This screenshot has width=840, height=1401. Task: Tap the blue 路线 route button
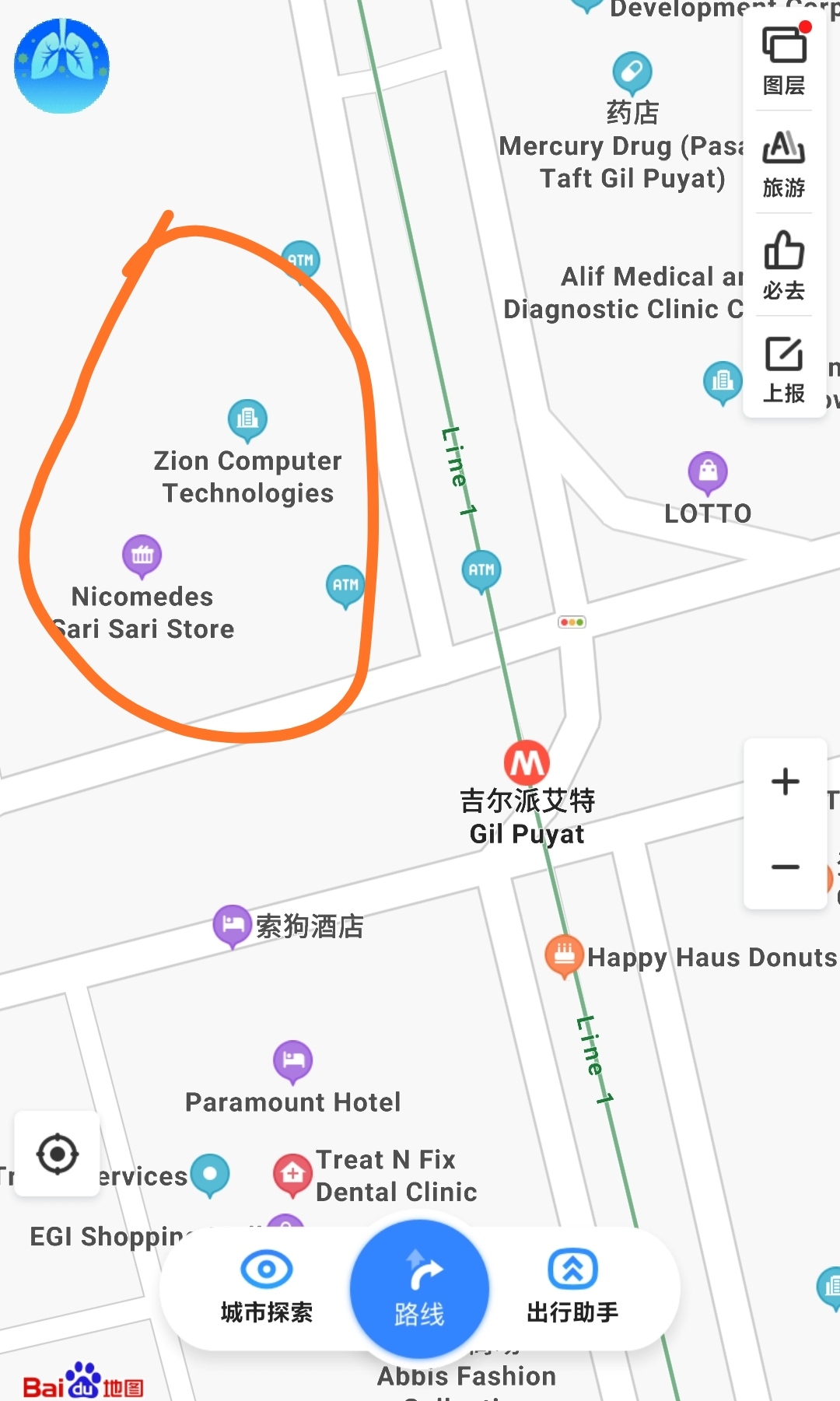point(419,1288)
